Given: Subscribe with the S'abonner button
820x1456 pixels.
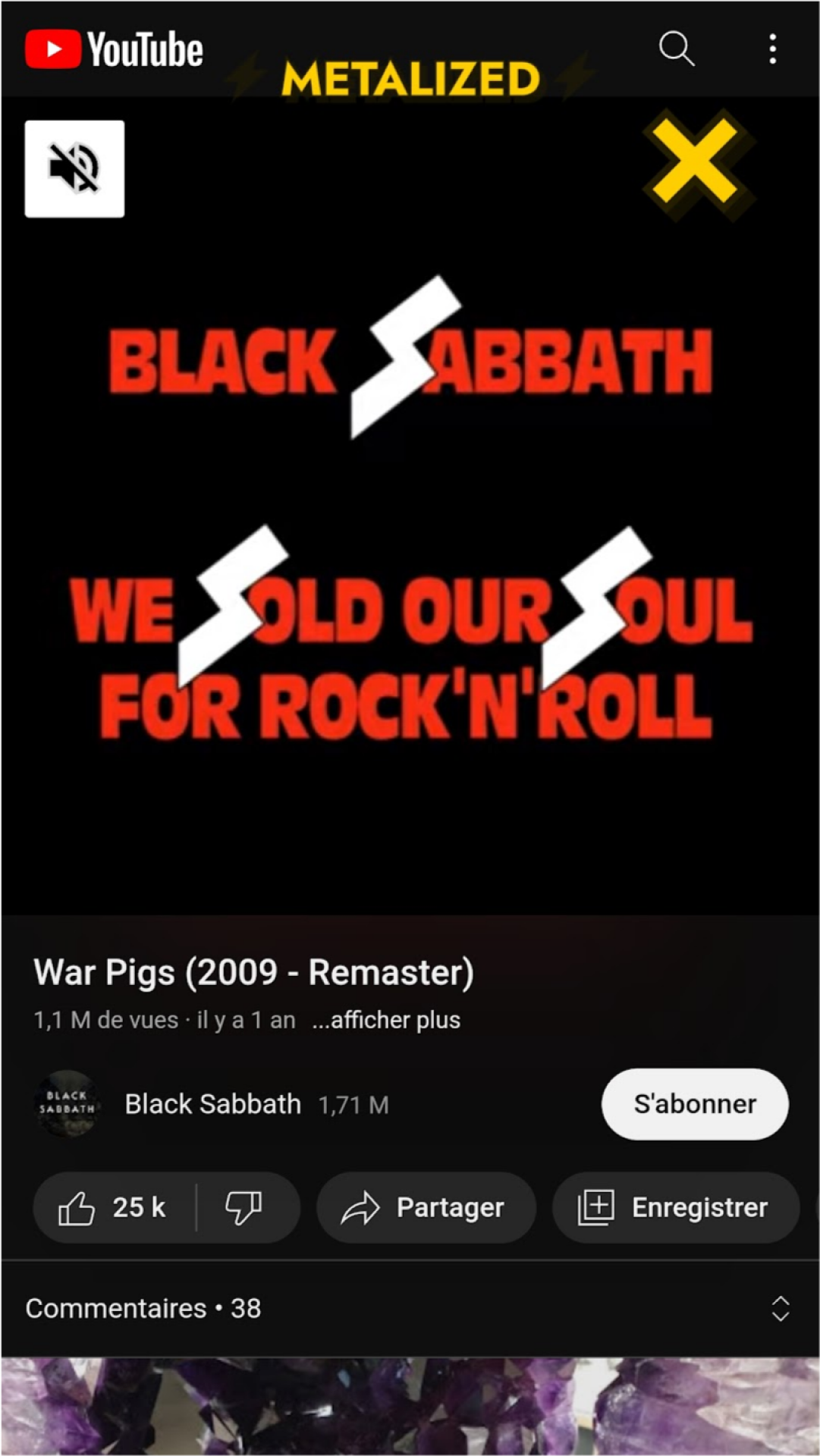Looking at the screenshot, I should [695, 1104].
